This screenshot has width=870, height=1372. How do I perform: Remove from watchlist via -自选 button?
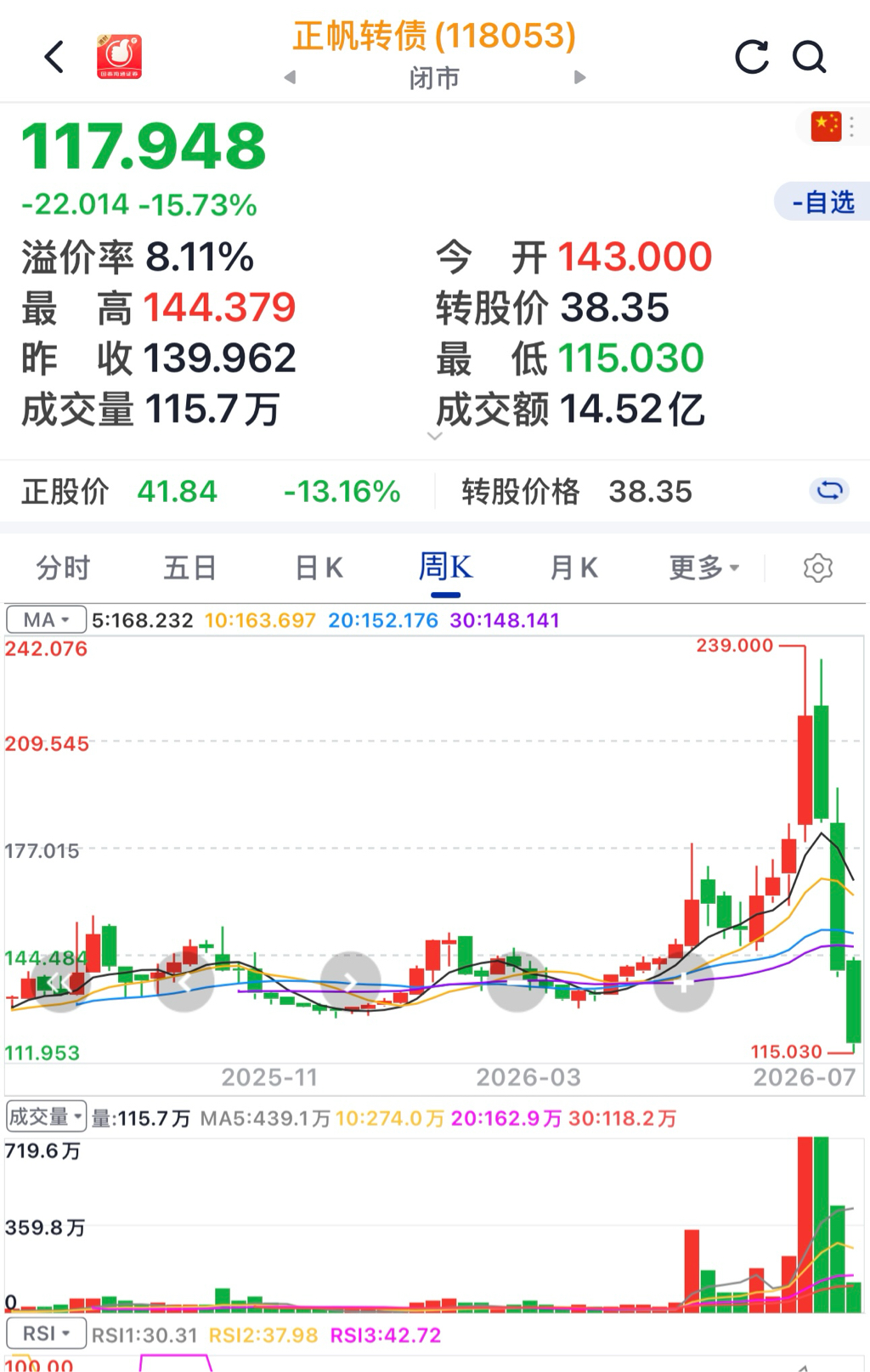click(822, 202)
